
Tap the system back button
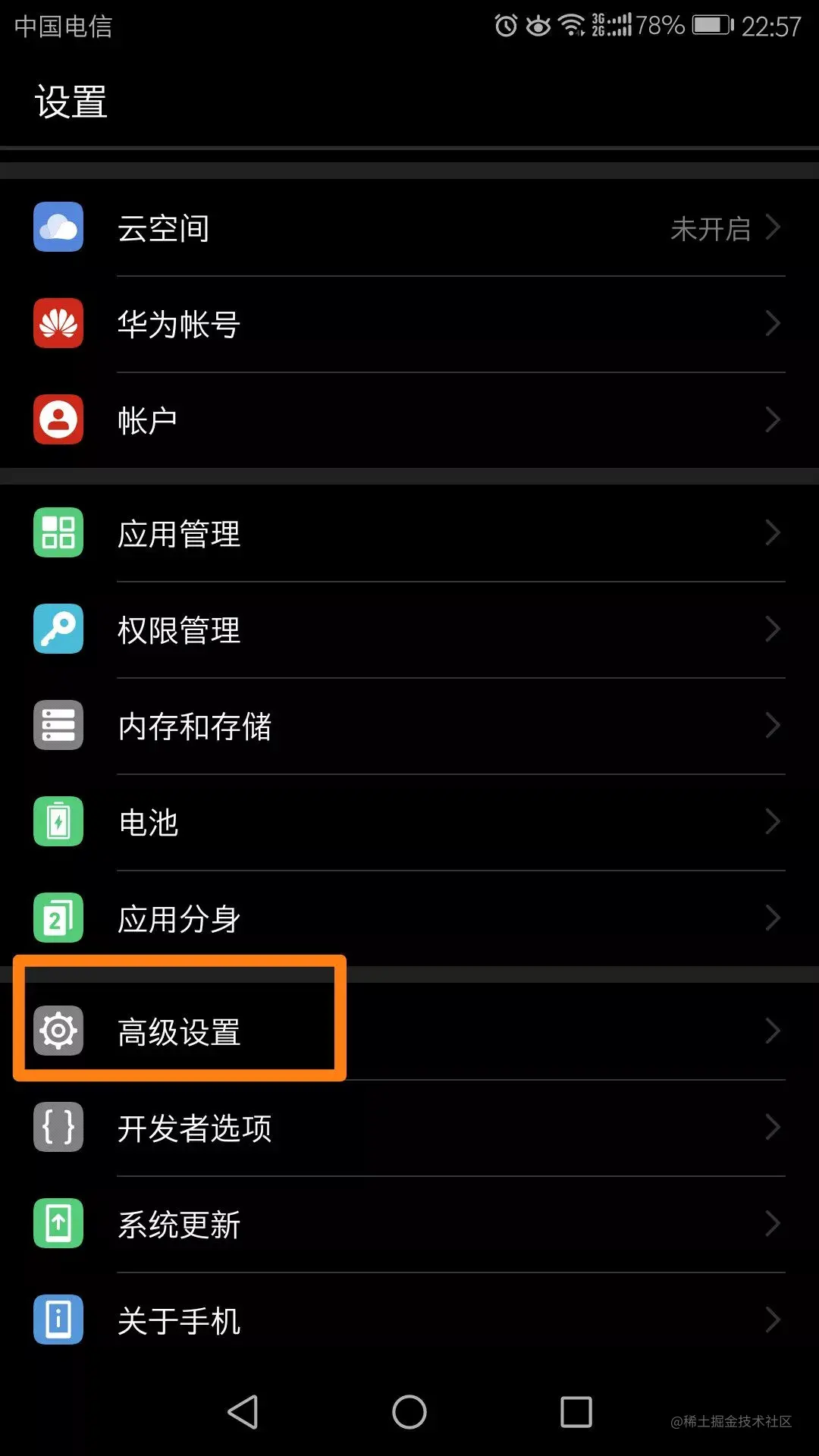pyautogui.click(x=243, y=1412)
